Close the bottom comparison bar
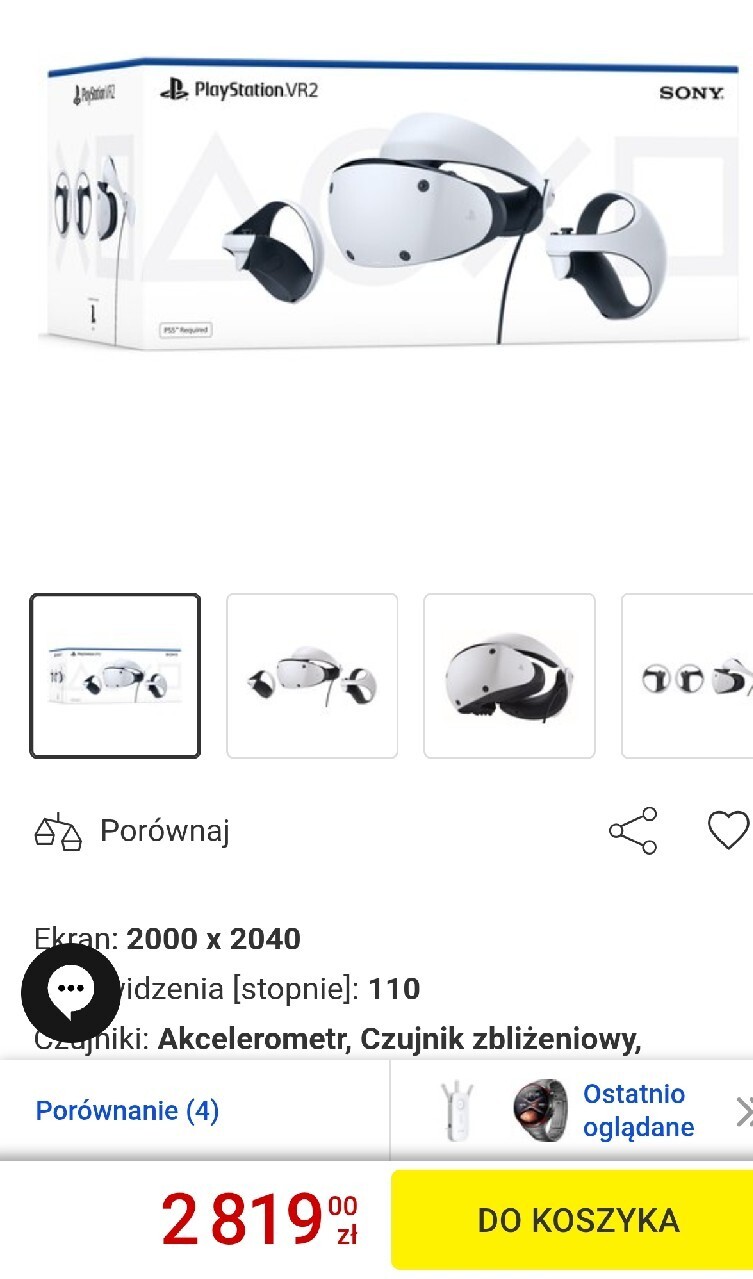The height and width of the screenshot is (1279, 753). (x=744, y=1111)
